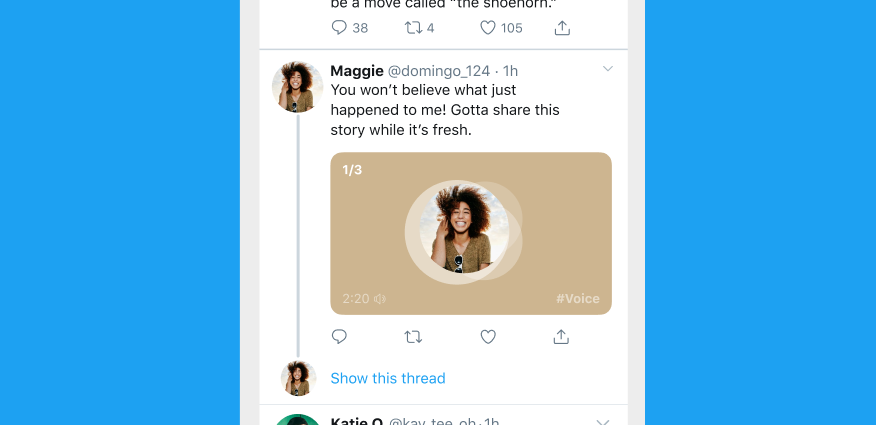The image size is (876, 425).
Task: Tap Show this thread
Action: (388, 378)
